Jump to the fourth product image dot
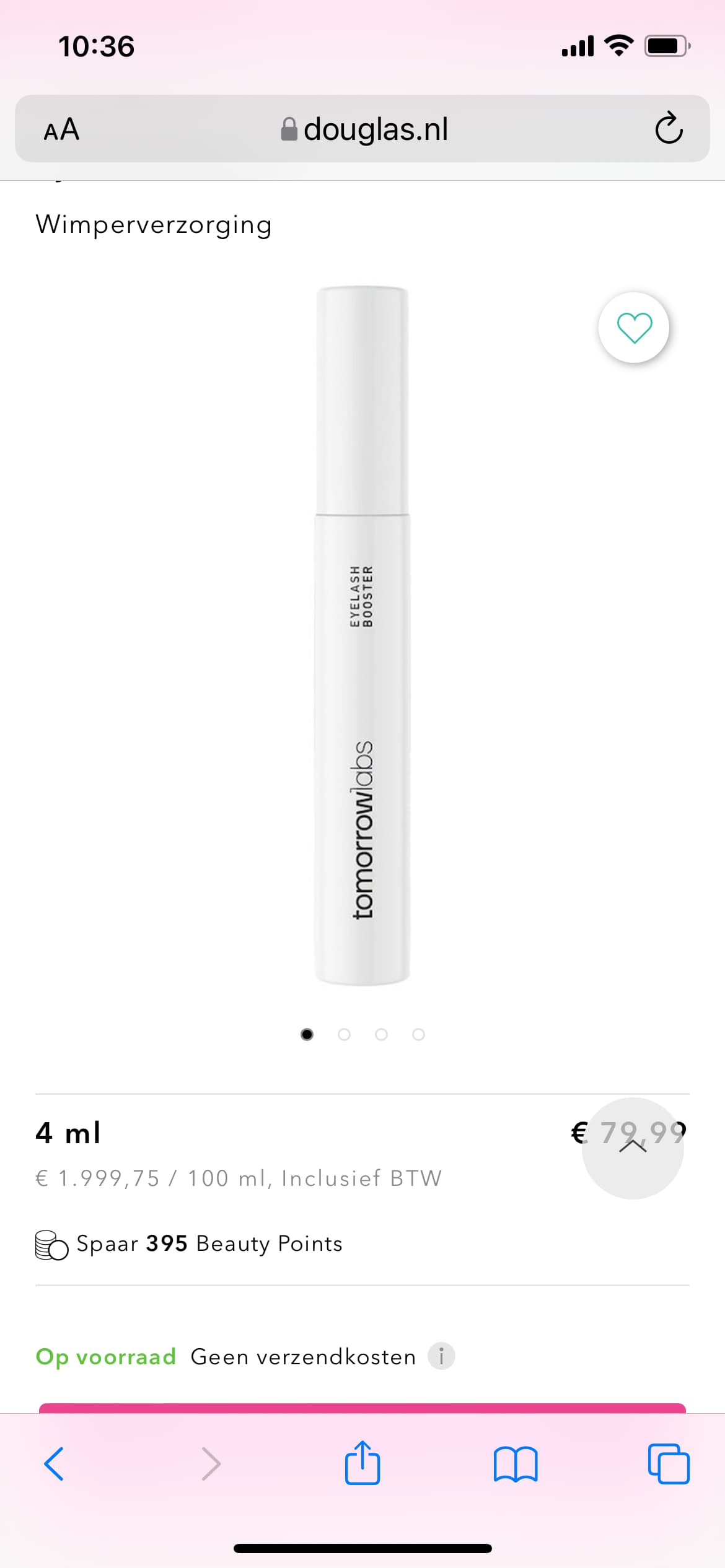Viewport: 725px width, 1568px height. (x=418, y=1034)
